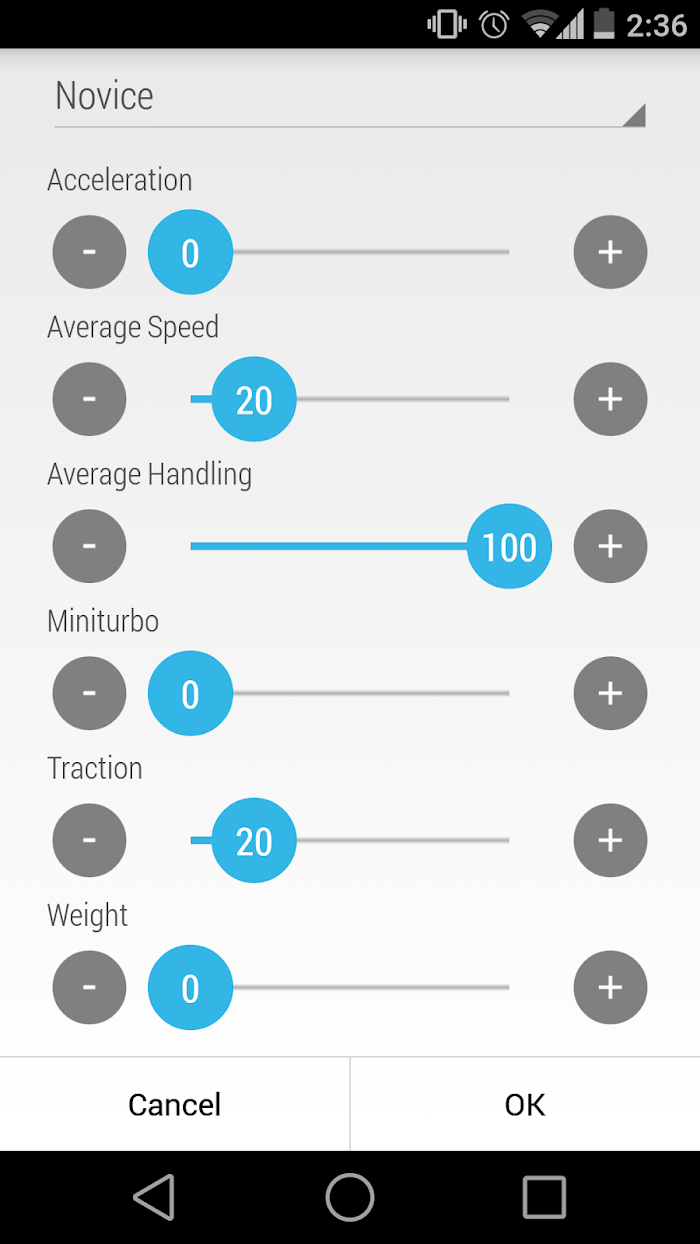700x1244 pixels.
Task: Reduce Average Handling with the minus button
Action: pos(89,546)
